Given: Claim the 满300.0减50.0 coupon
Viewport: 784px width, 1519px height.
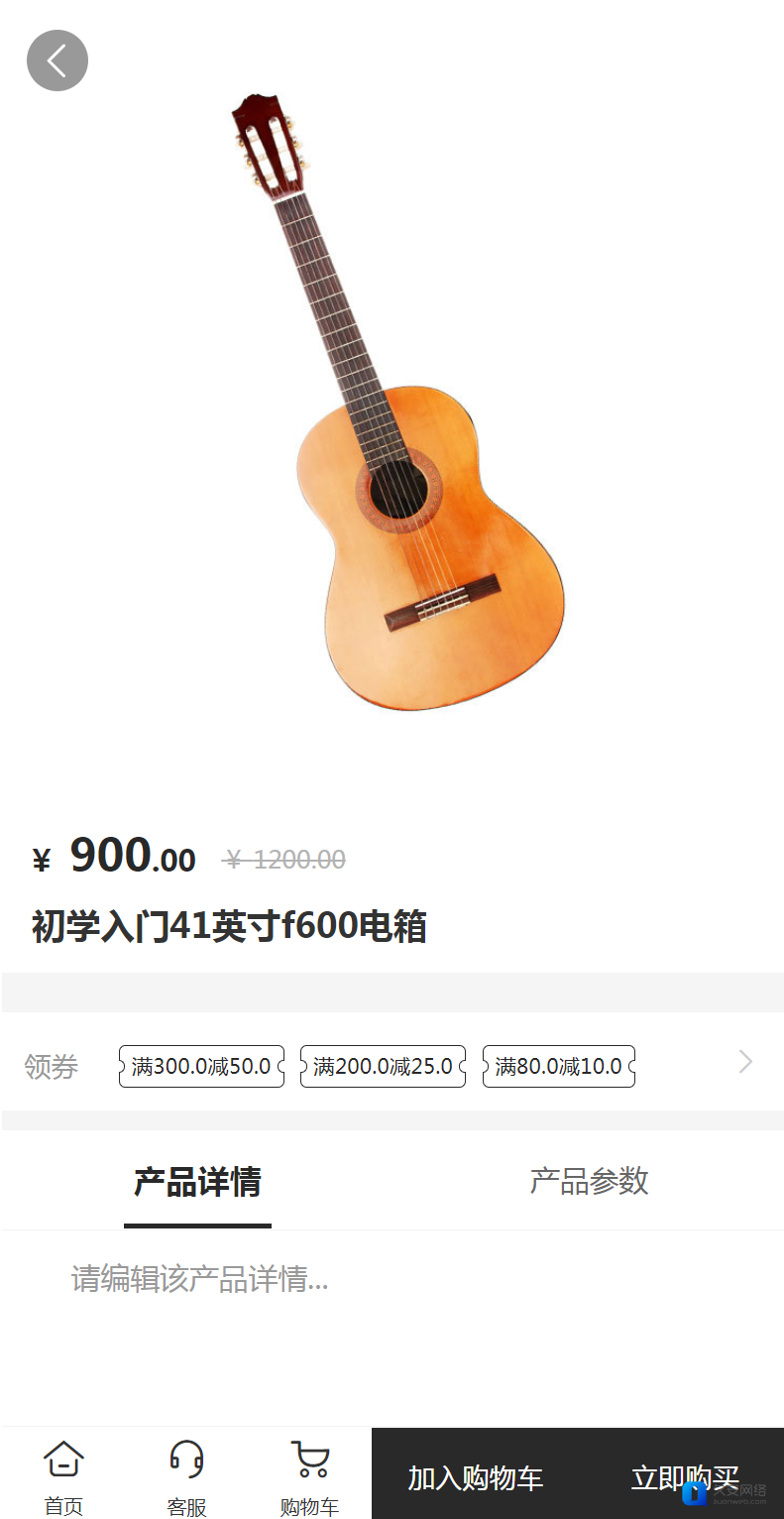Looking at the screenshot, I should tap(201, 1066).
